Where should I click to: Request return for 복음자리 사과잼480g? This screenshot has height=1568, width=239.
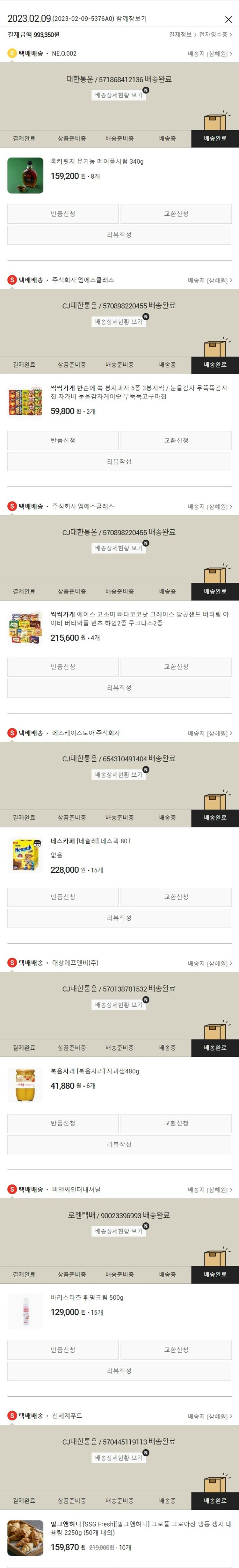click(x=63, y=1123)
